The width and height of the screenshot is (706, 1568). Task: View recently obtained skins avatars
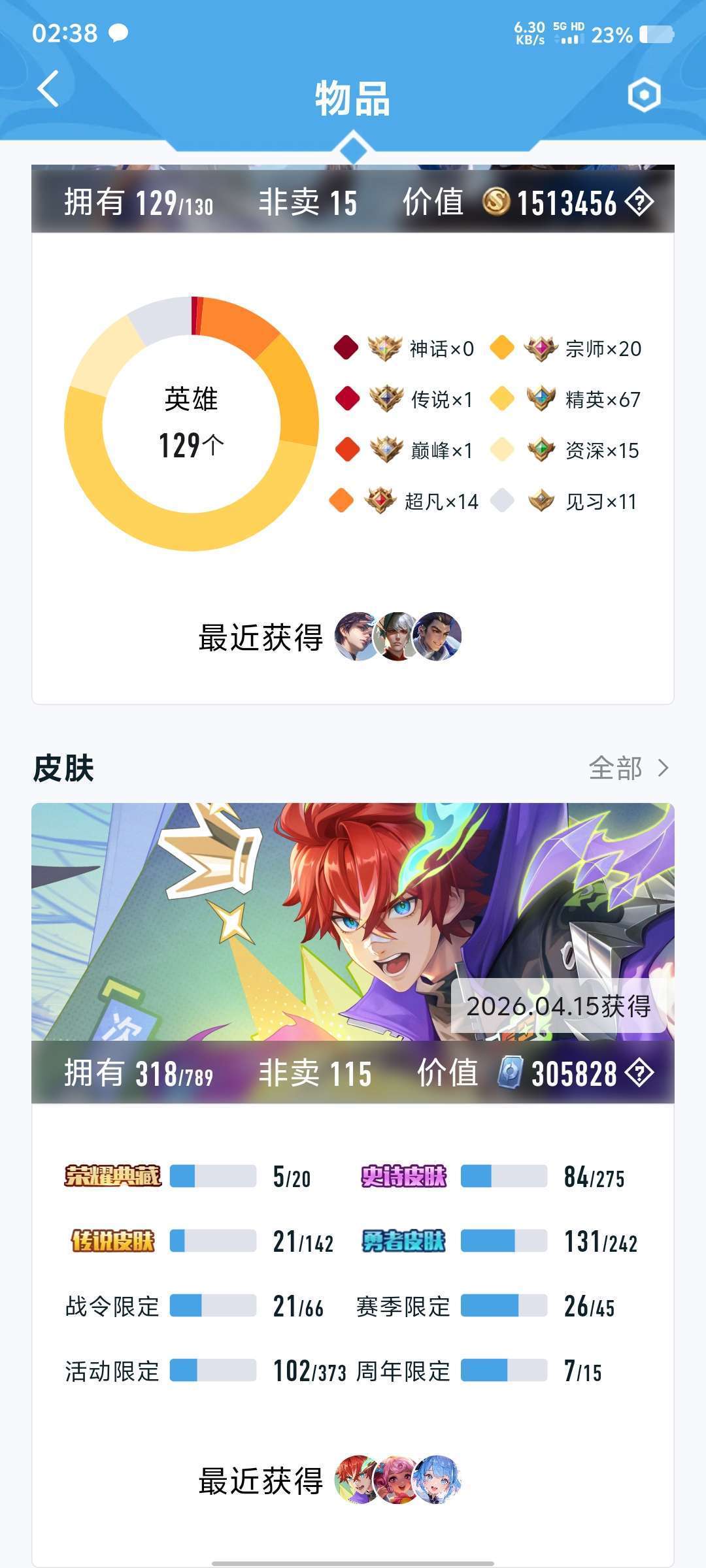(397, 1480)
